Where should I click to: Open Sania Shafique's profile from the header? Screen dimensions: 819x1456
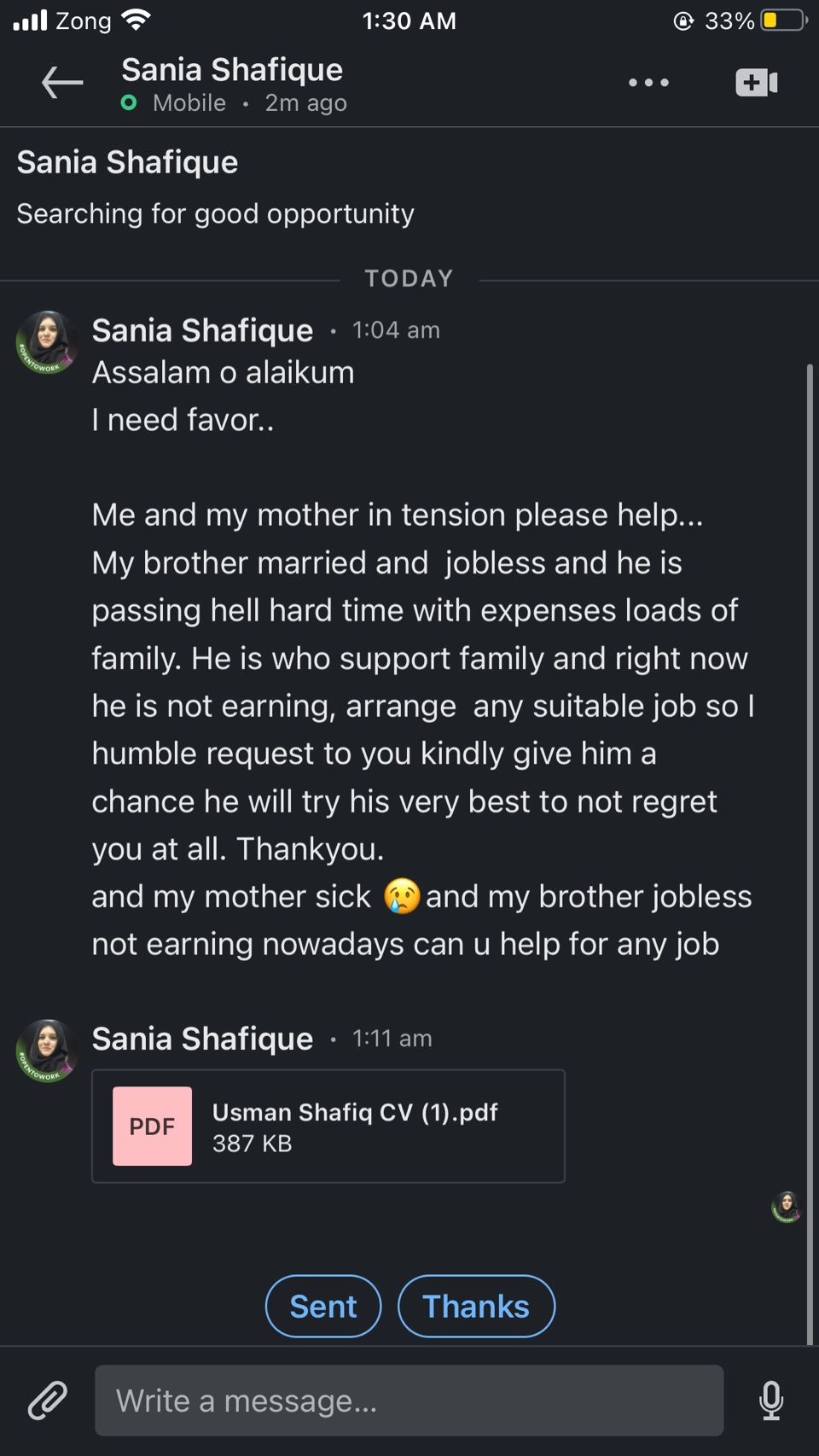tap(232, 71)
